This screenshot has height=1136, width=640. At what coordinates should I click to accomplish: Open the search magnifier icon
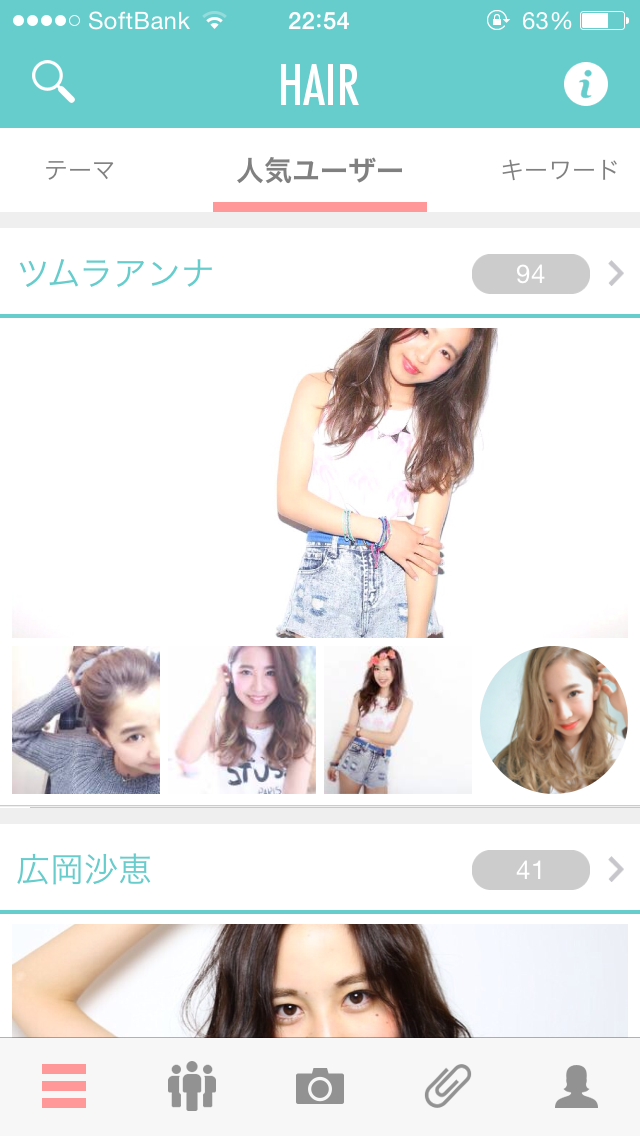(54, 83)
